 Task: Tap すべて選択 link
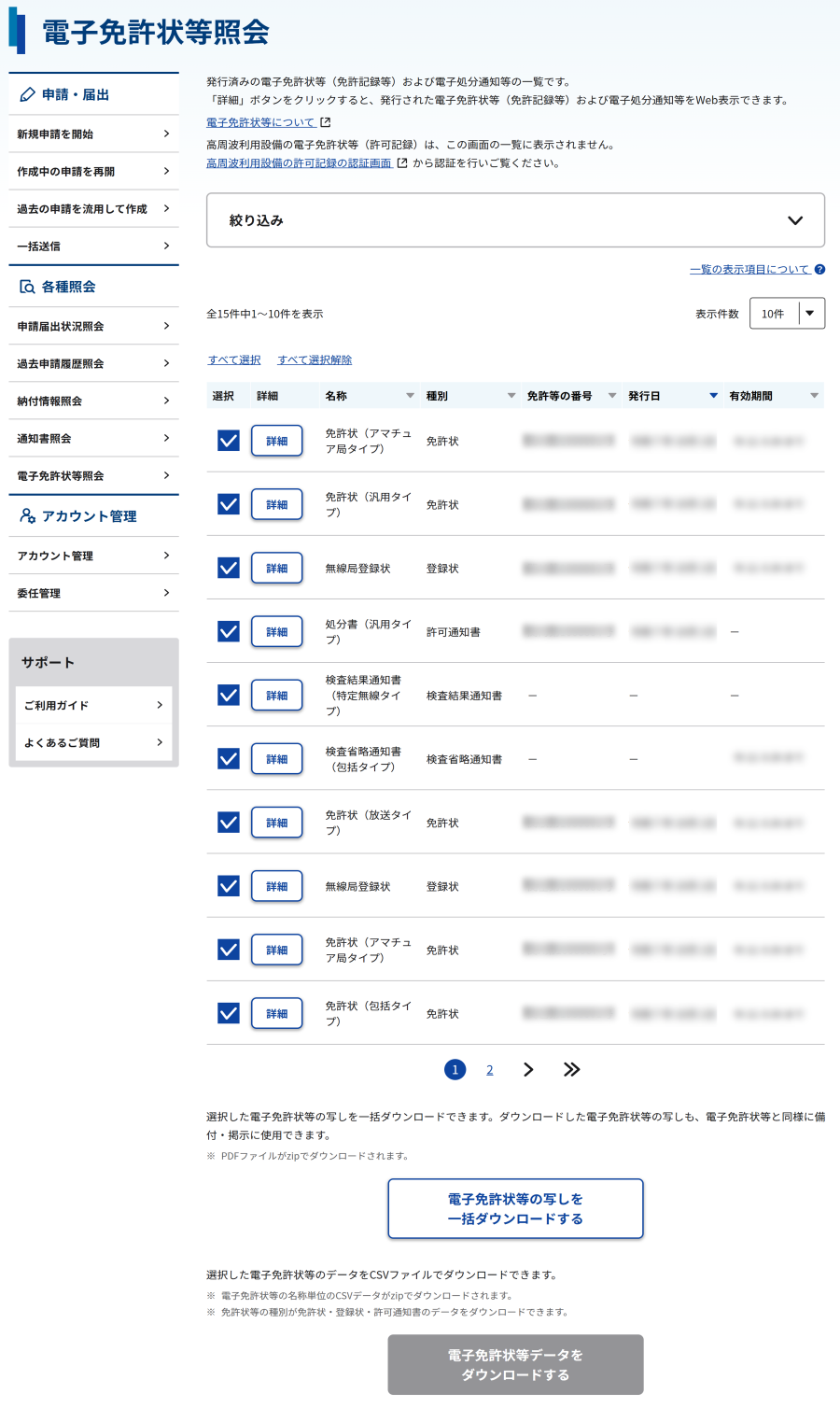coord(234,360)
